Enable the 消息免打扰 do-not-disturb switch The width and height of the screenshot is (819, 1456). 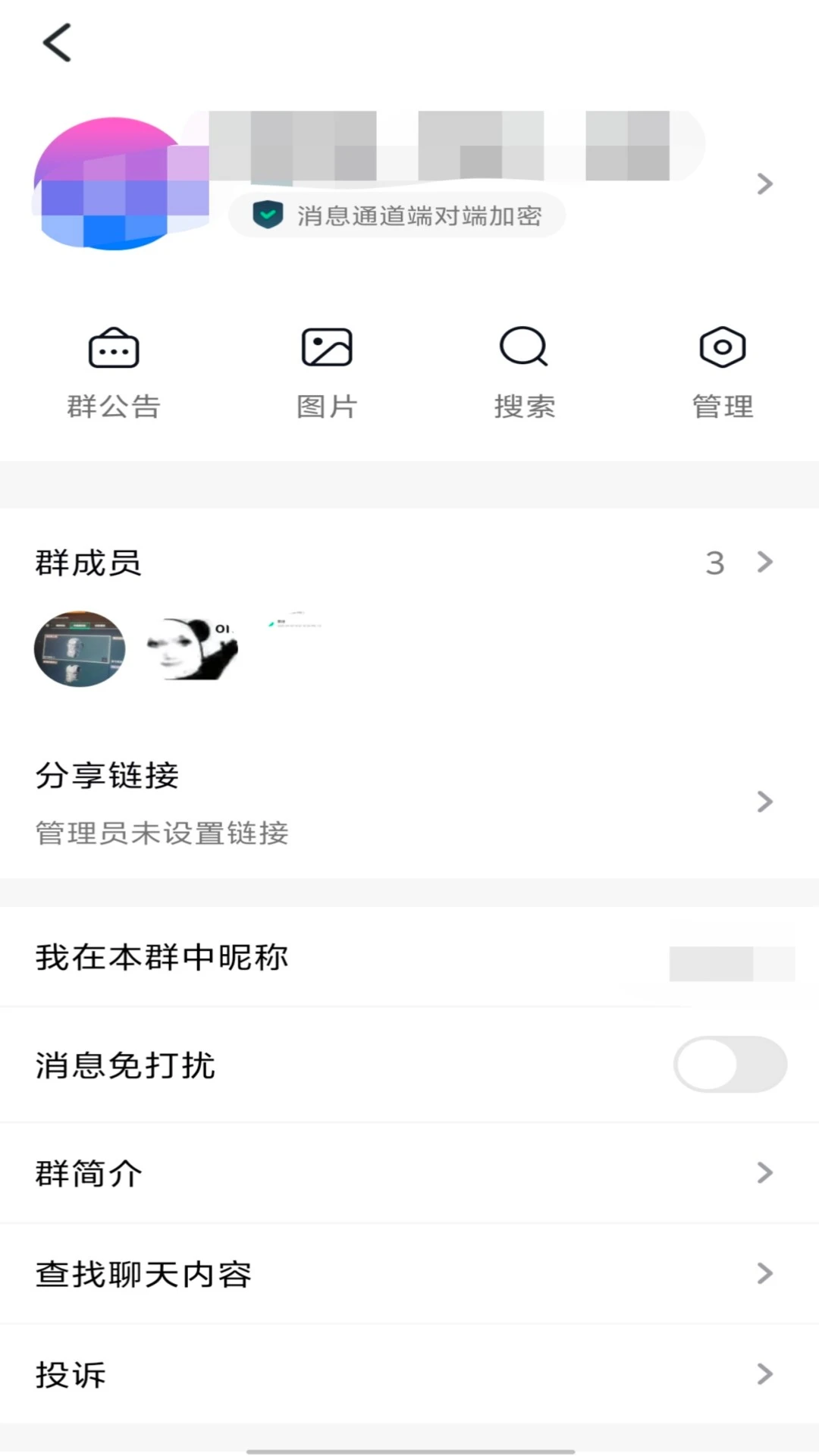click(x=730, y=1065)
